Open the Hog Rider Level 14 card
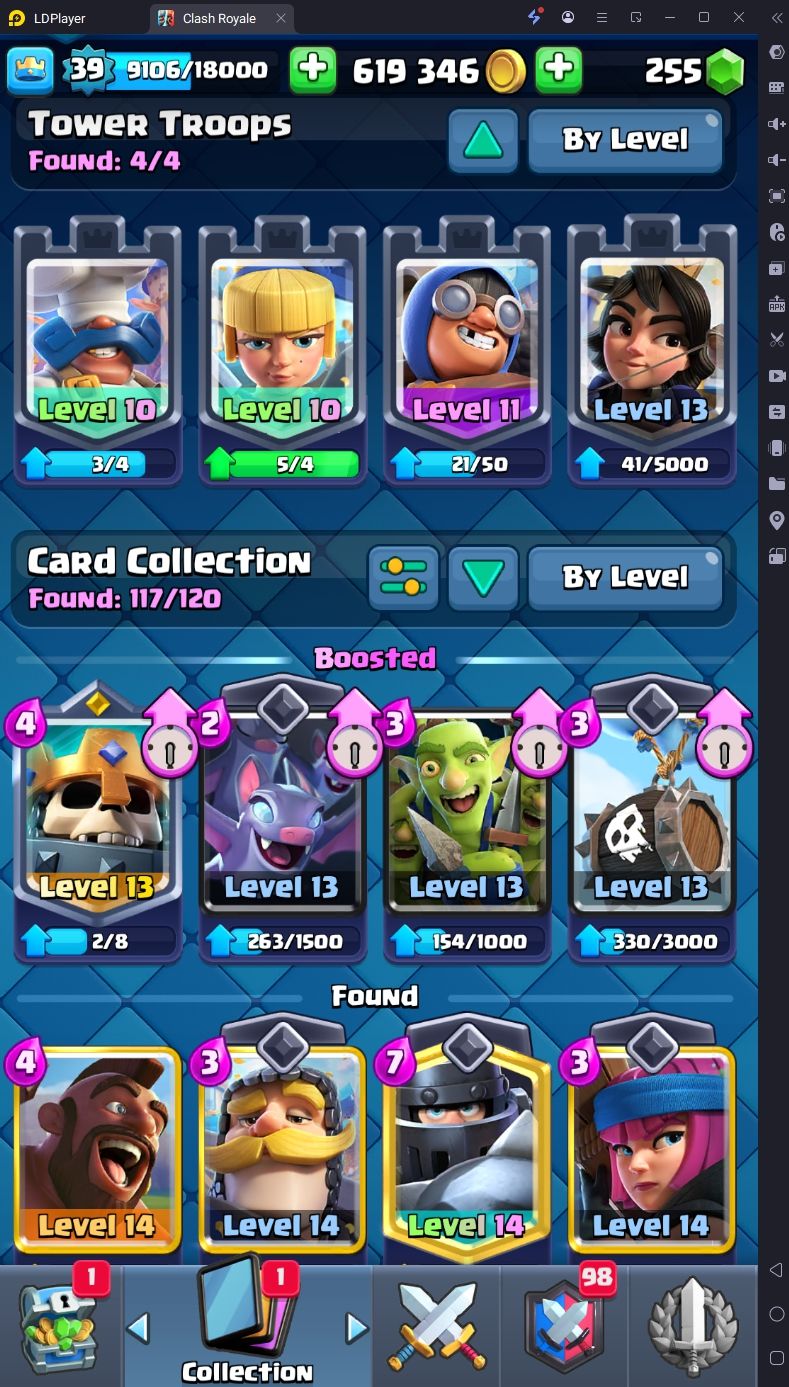This screenshot has height=1387, width=789. (x=97, y=1150)
